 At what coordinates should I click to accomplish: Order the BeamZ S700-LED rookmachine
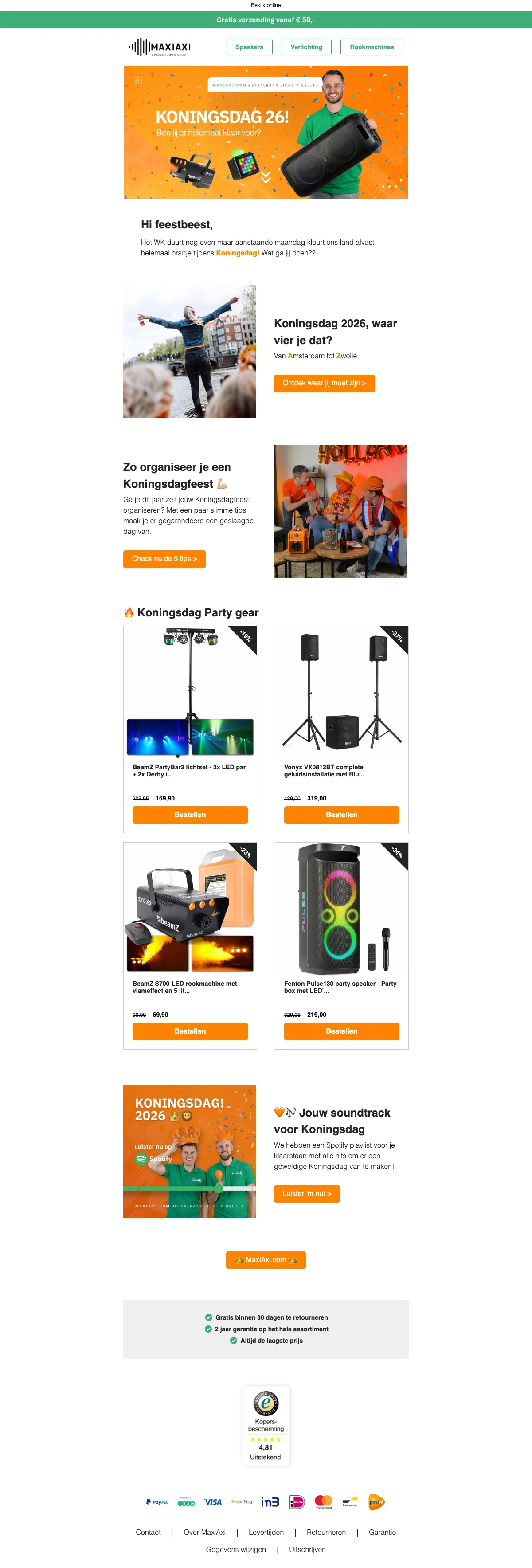pyautogui.click(x=190, y=1031)
